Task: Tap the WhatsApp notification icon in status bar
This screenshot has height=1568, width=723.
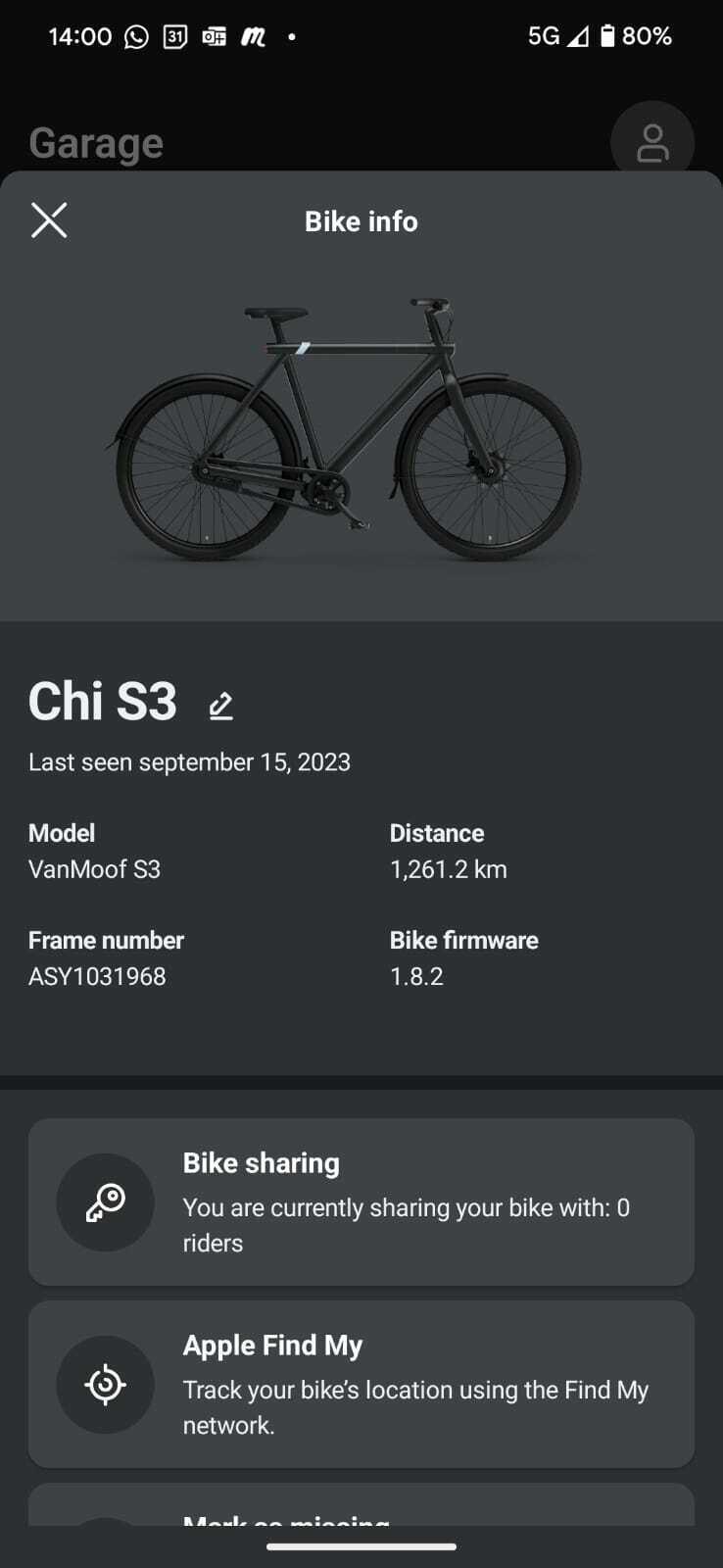Action: [x=134, y=36]
